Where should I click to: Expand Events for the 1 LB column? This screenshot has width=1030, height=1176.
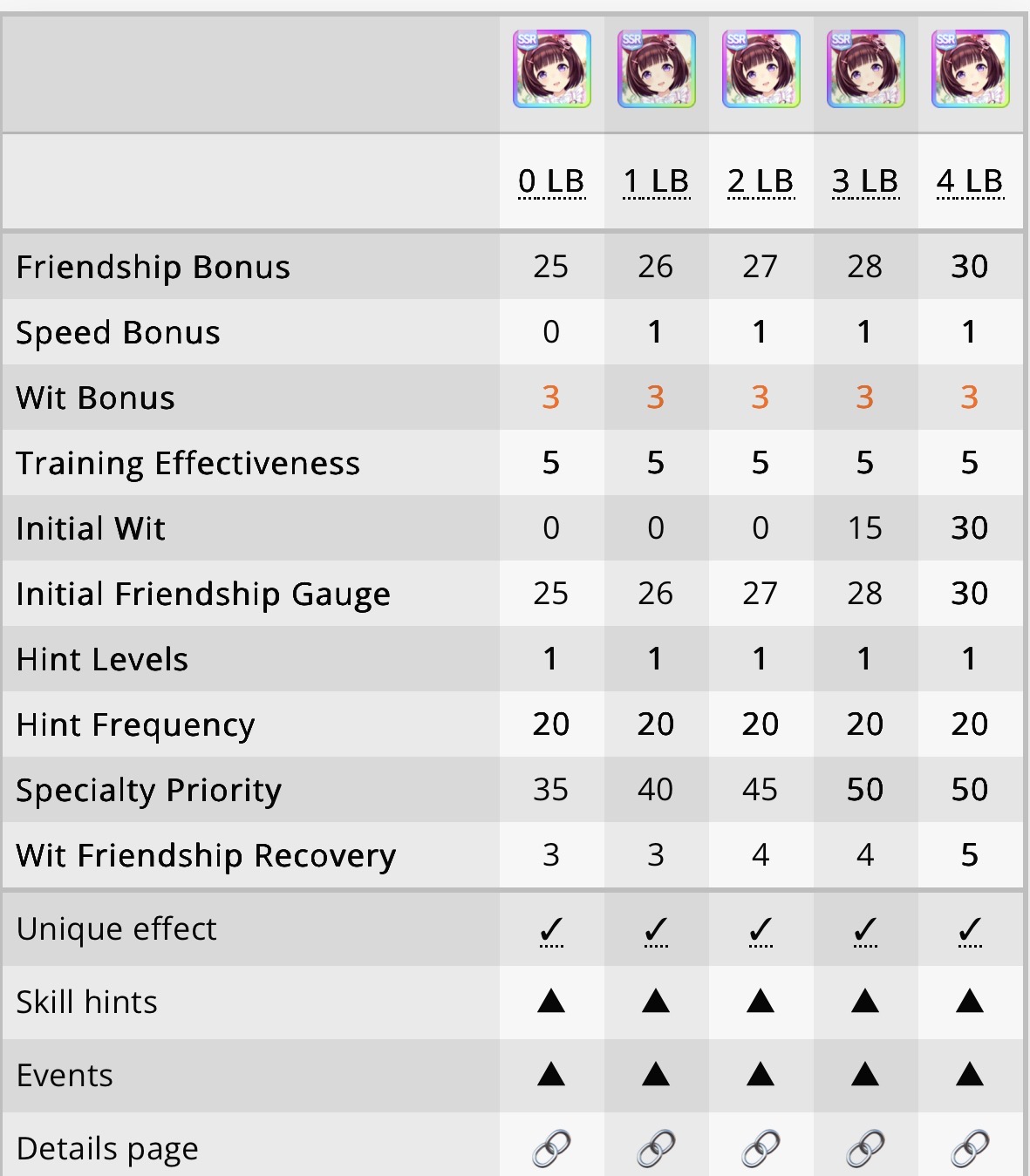656,1074
